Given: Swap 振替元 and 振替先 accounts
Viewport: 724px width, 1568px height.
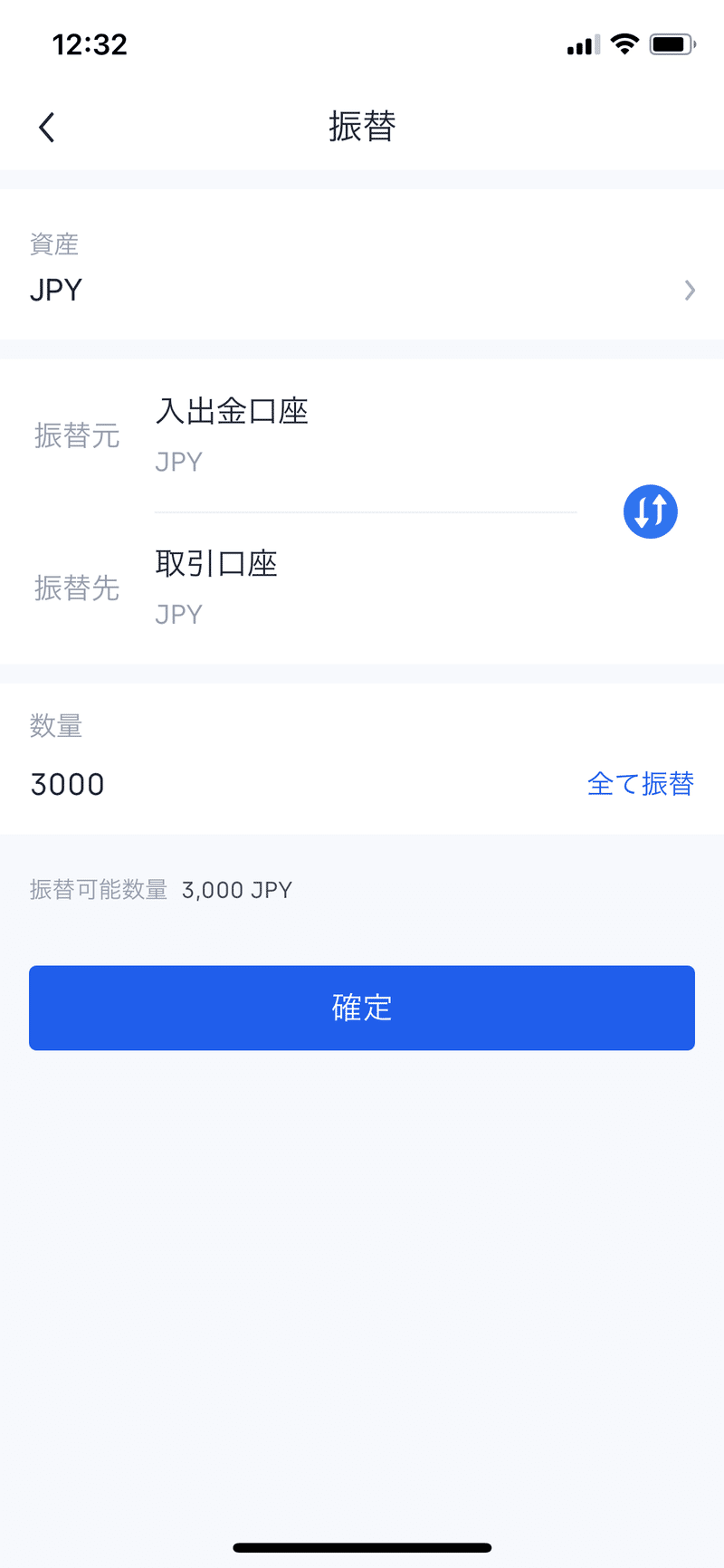Looking at the screenshot, I should pos(650,512).
